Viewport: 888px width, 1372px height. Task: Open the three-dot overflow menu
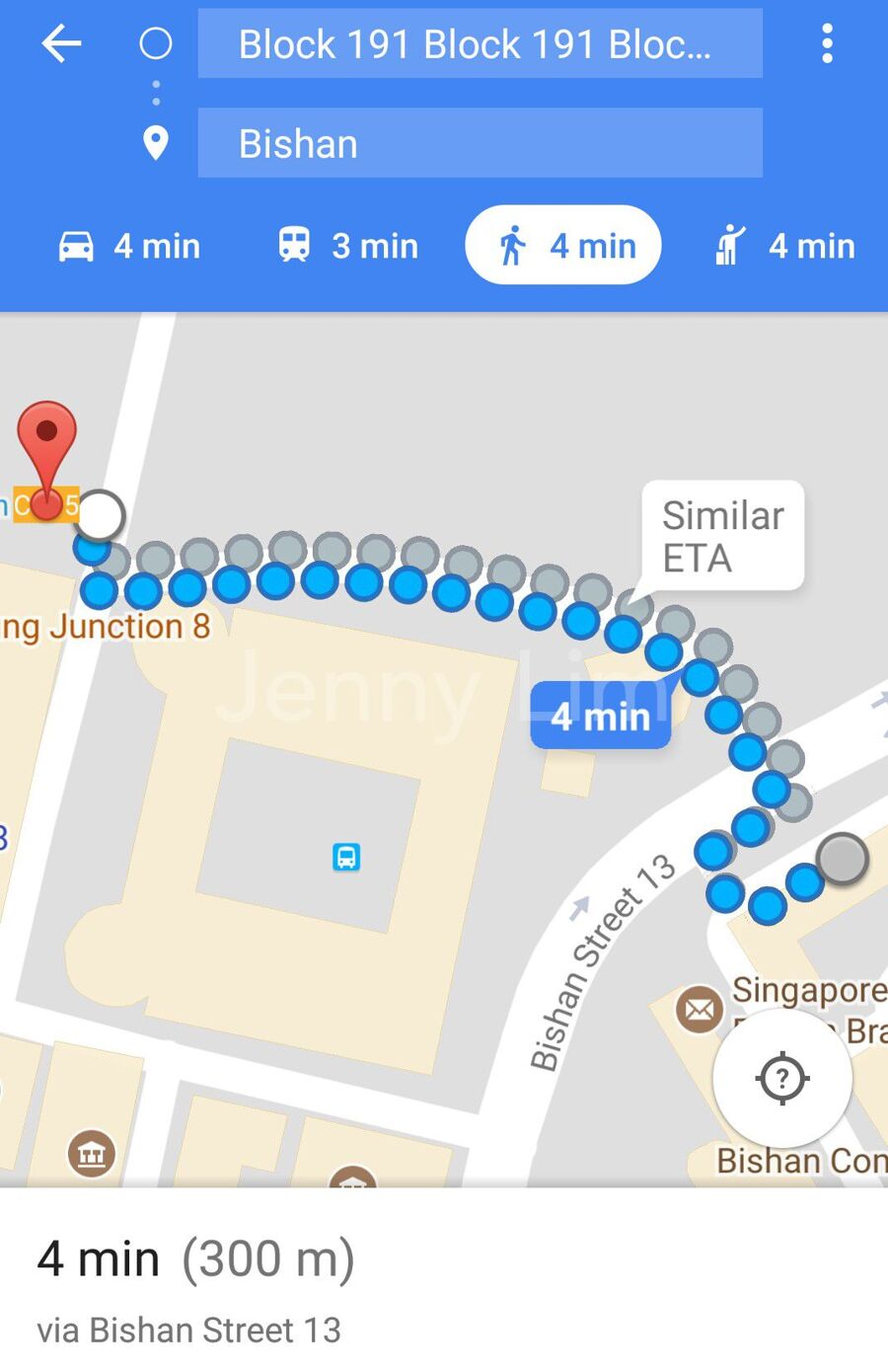tap(827, 43)
